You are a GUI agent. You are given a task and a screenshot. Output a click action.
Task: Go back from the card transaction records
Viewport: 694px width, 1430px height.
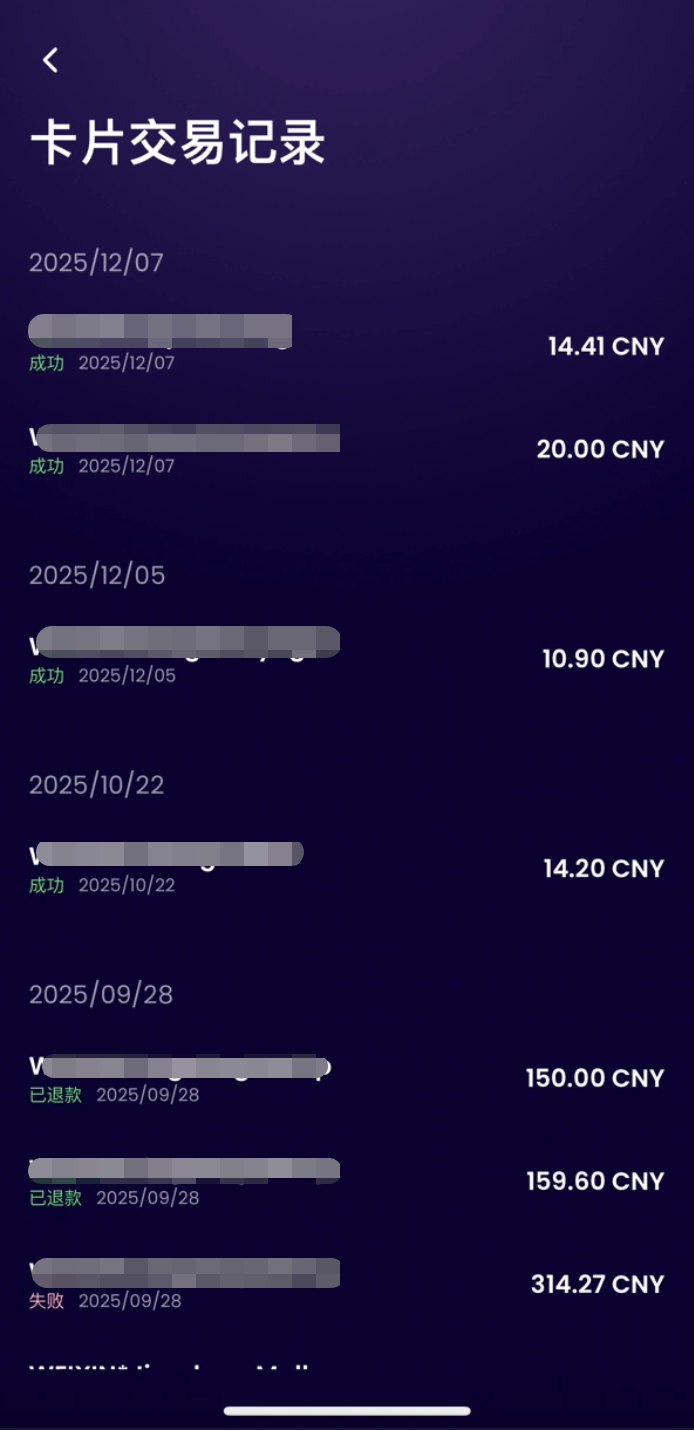point(50,60)
